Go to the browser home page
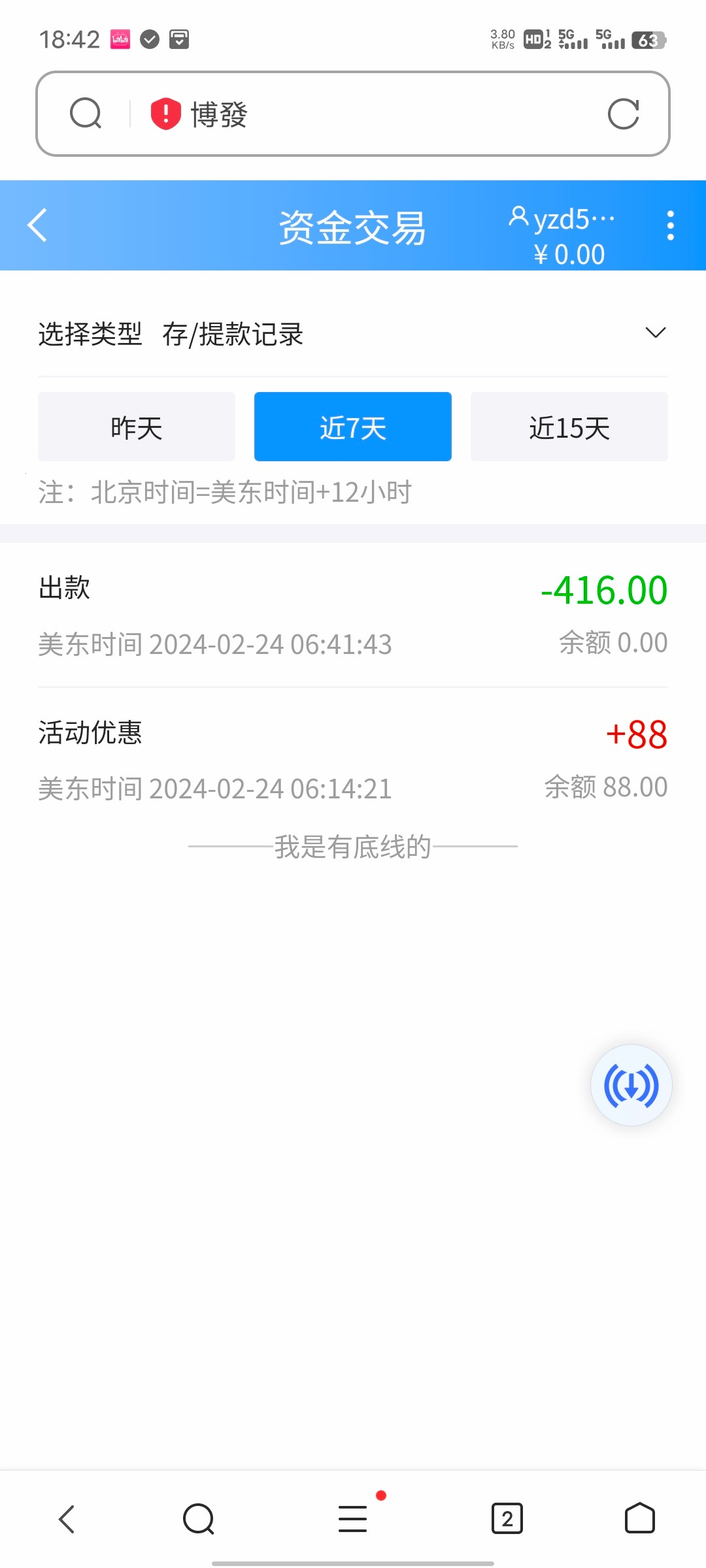This screenshot has width=706, height=1568. tap(639, 1519)
